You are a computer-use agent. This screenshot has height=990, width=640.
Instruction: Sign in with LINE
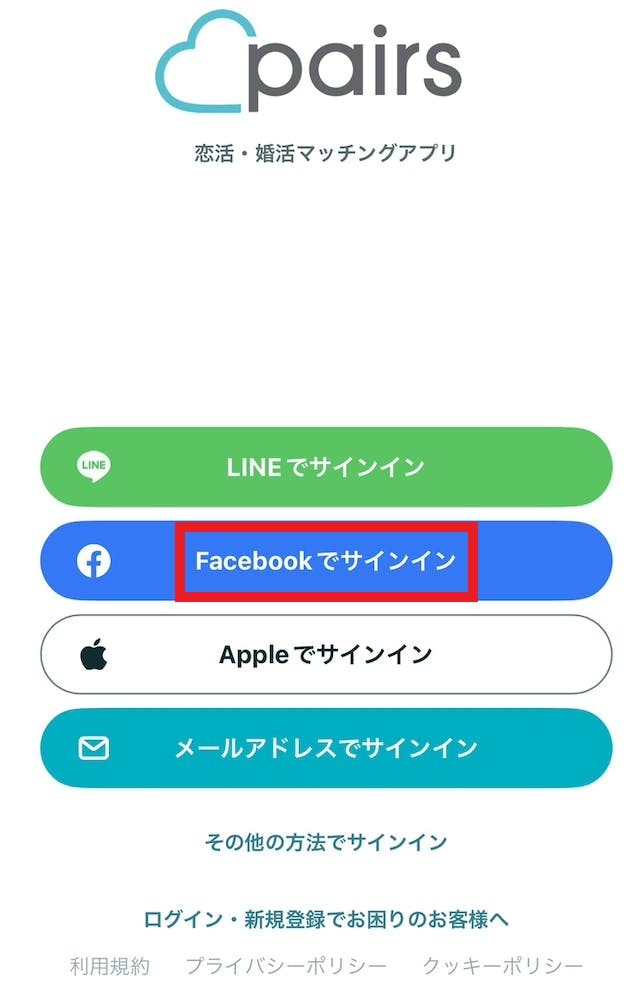325,467
